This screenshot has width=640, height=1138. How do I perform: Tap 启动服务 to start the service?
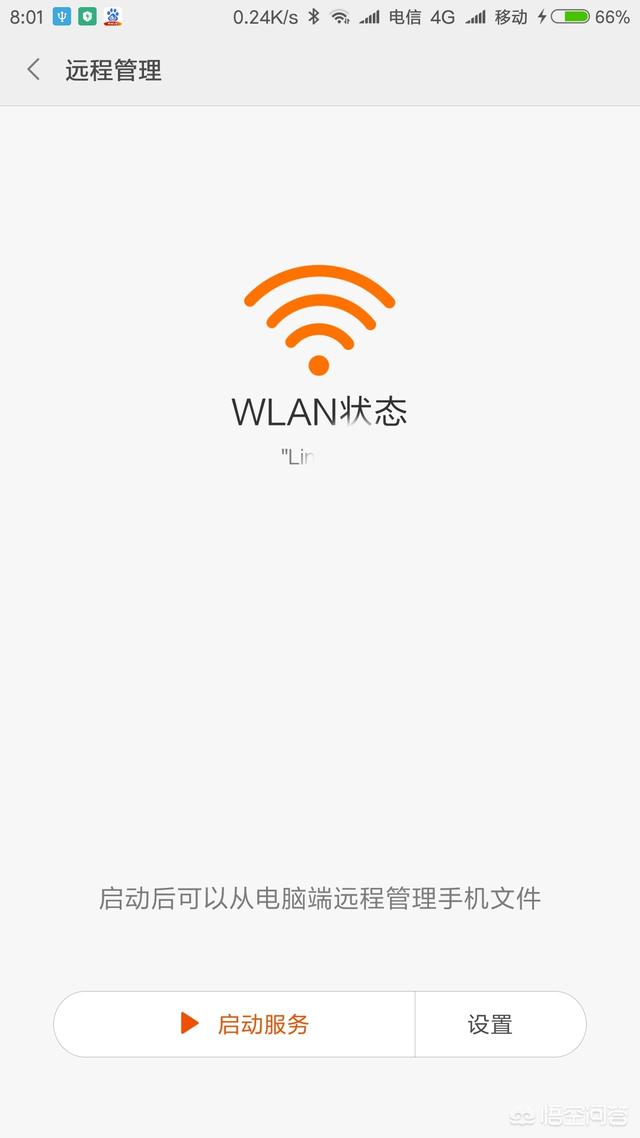pyautogui.click(x=234, y=1024)
